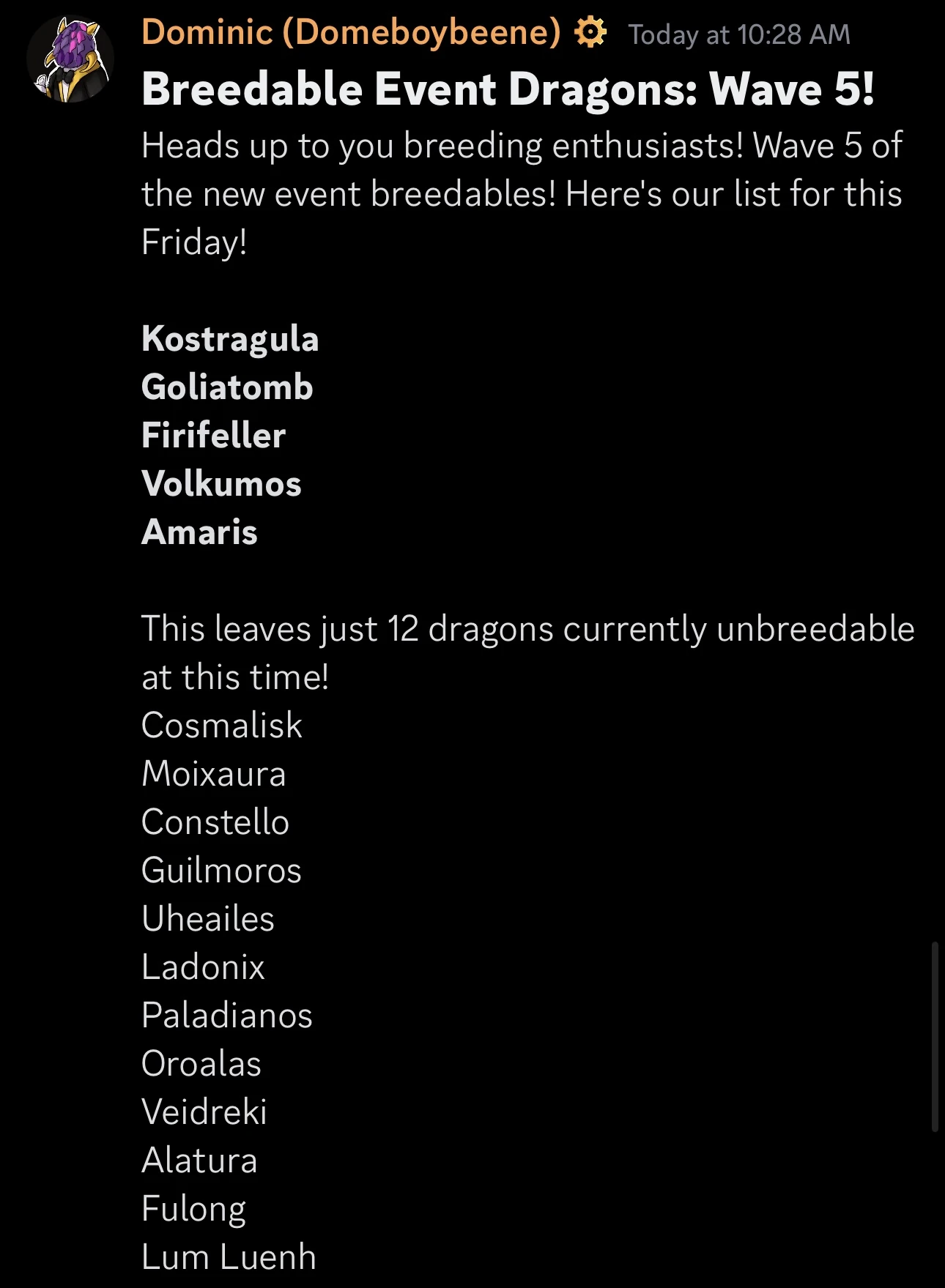Click the dragon name Goliatomb
This screenshot has width=945, height=1288.
point(226,388)
